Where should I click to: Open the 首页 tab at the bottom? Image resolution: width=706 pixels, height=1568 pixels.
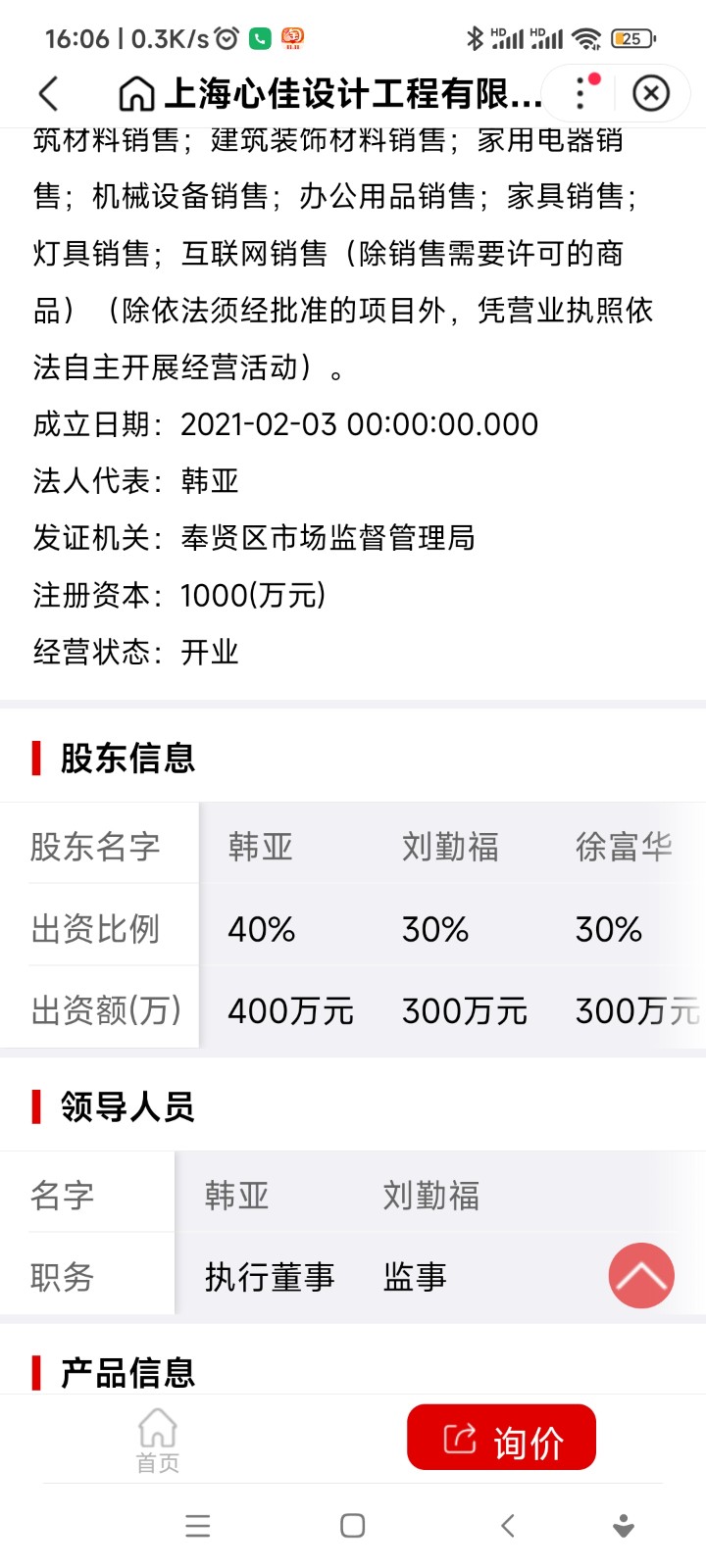(x=157, y=1441)
